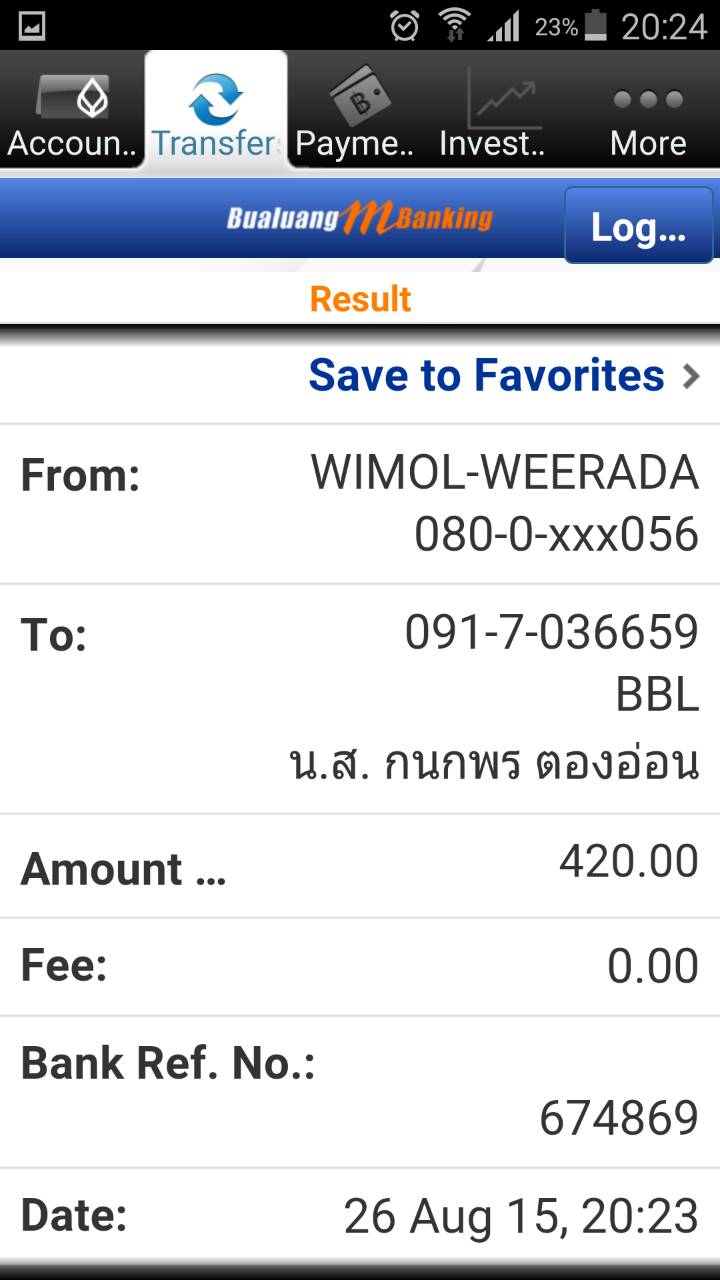Tap the Log out button
This screenshot has width=720, height=1280.
tap(638, 226)
